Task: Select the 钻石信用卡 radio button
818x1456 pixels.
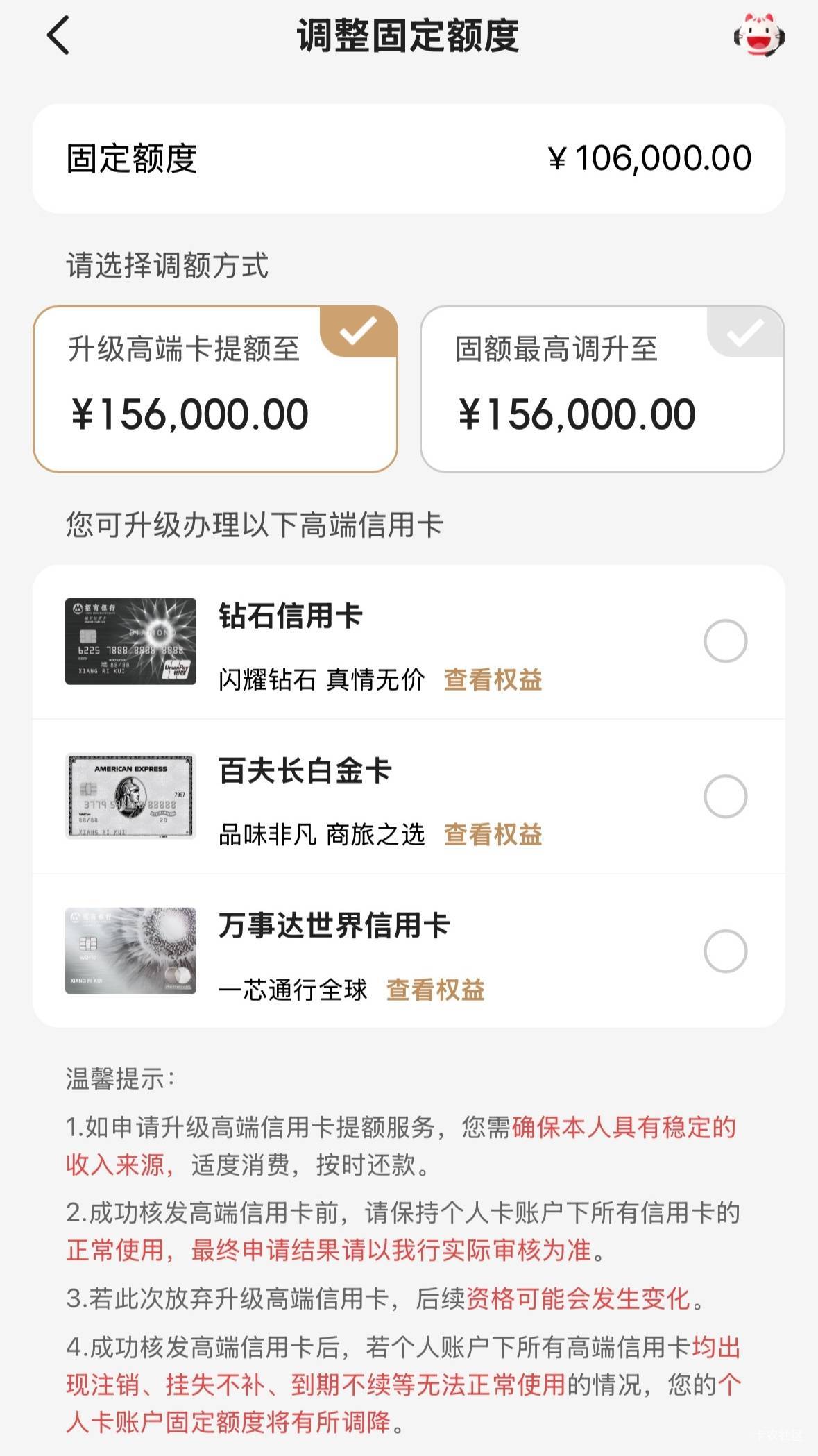Action: pyautogui.click(x=725, y=641)
